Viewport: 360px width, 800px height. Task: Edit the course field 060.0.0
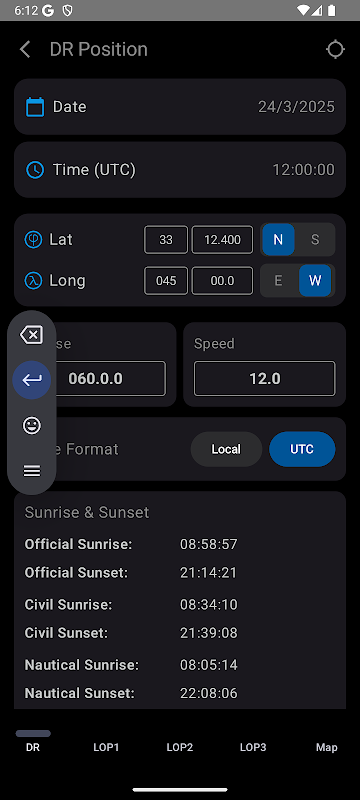[96, 379]
